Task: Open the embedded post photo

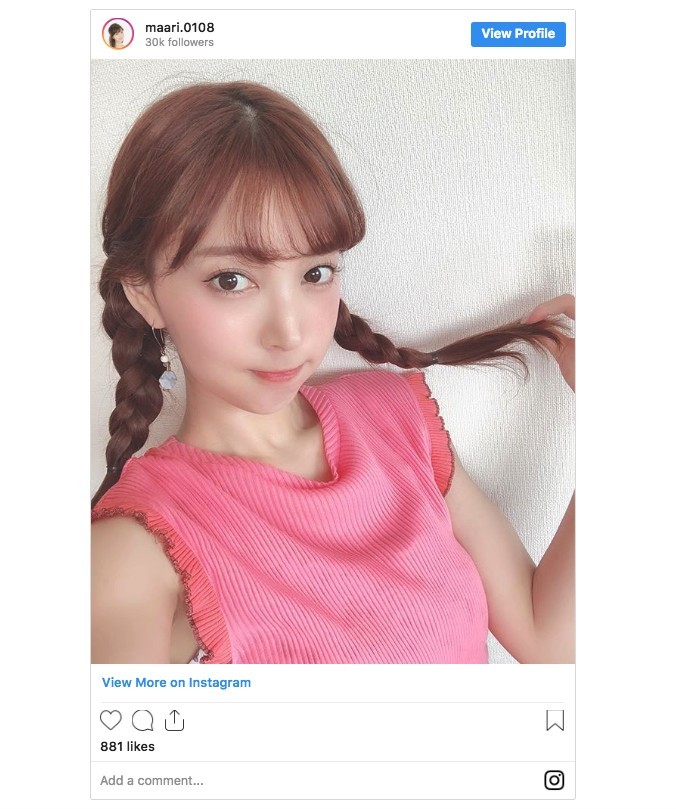Action: point(333,361)
